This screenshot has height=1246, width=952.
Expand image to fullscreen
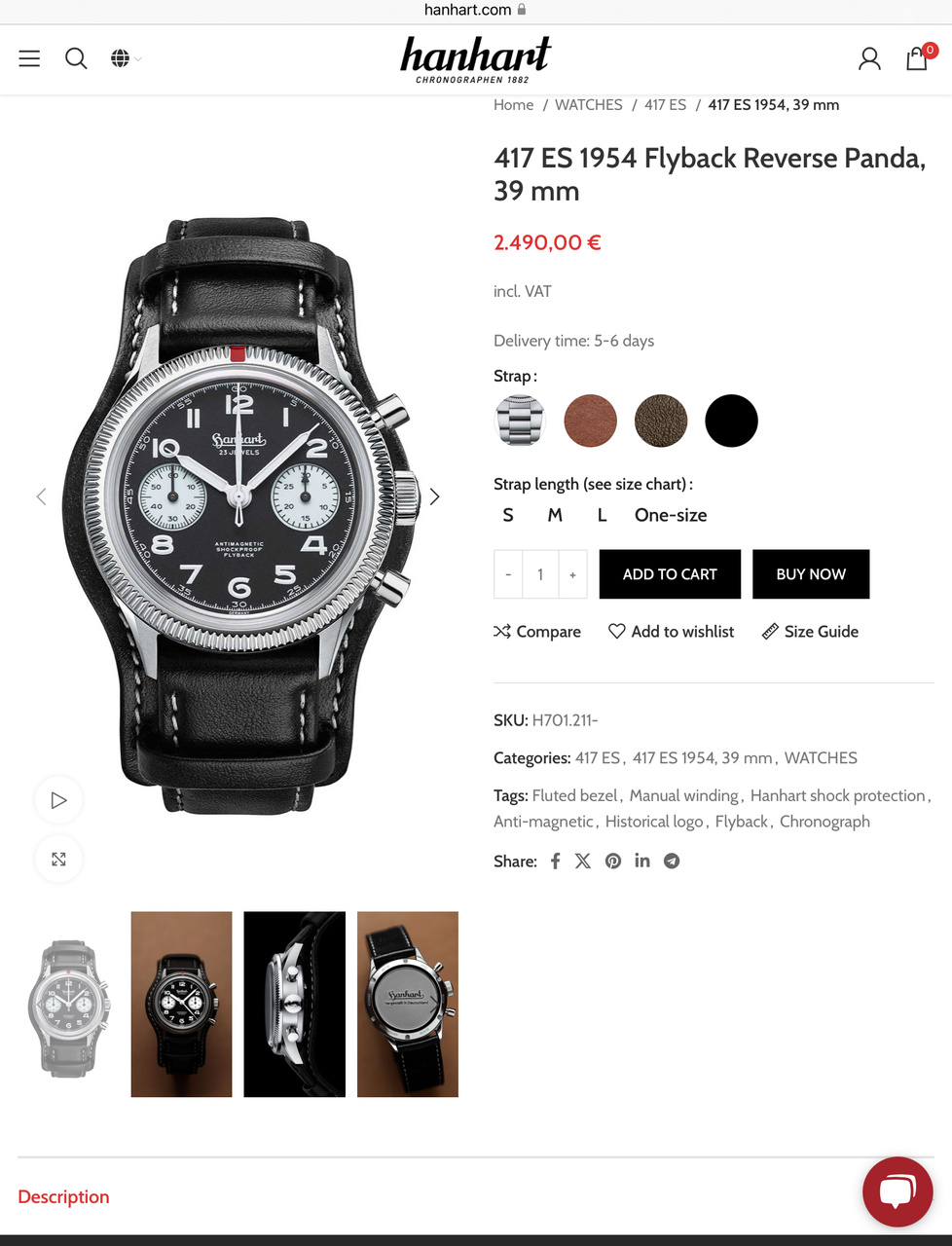58,860
